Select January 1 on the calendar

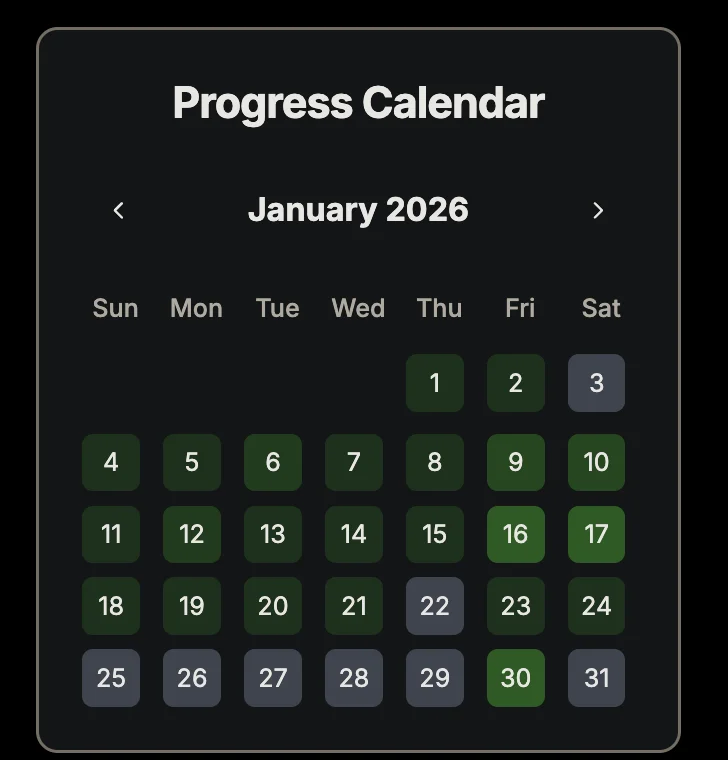click(x=435, y=383)
